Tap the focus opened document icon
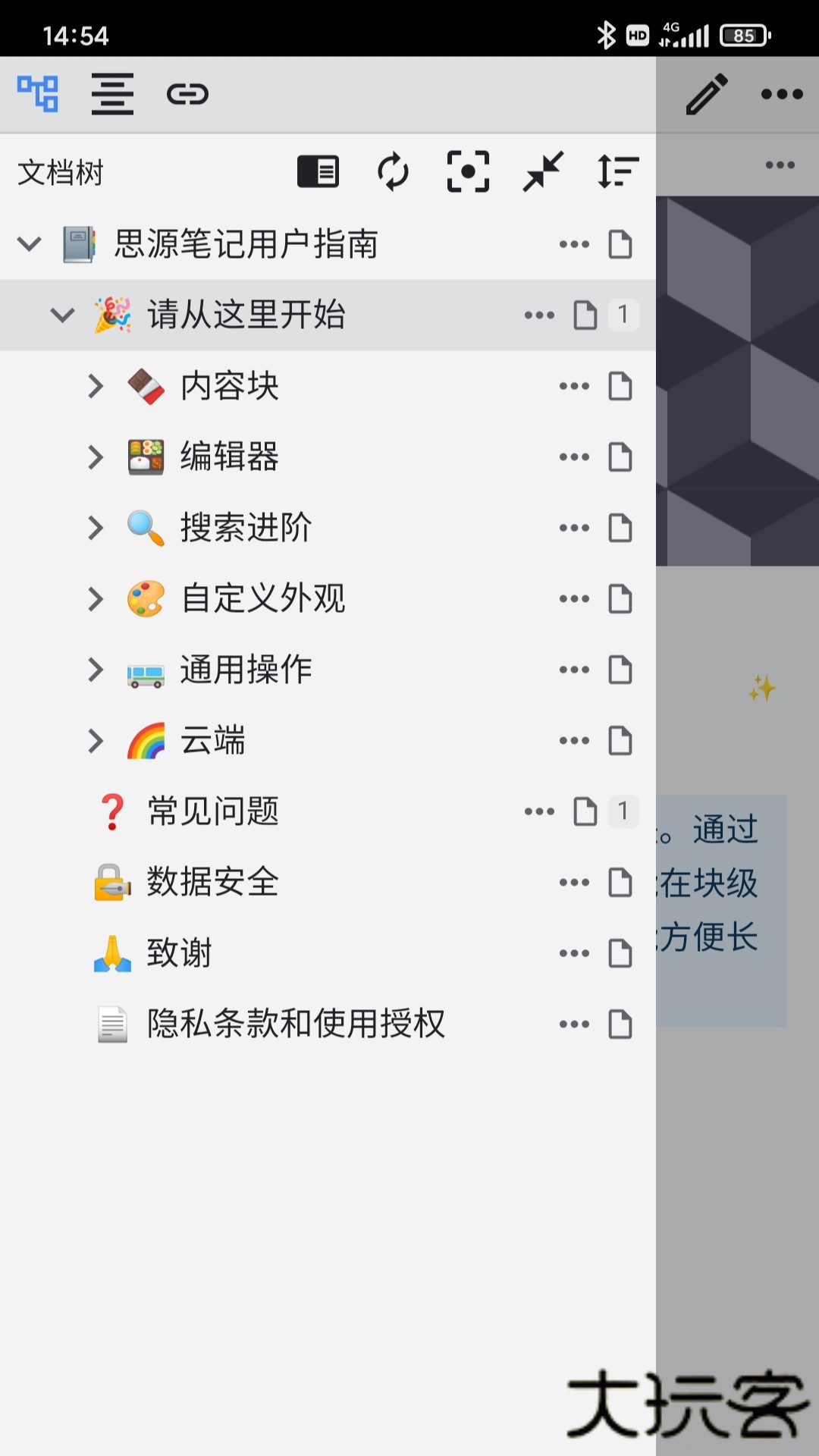 468,171
